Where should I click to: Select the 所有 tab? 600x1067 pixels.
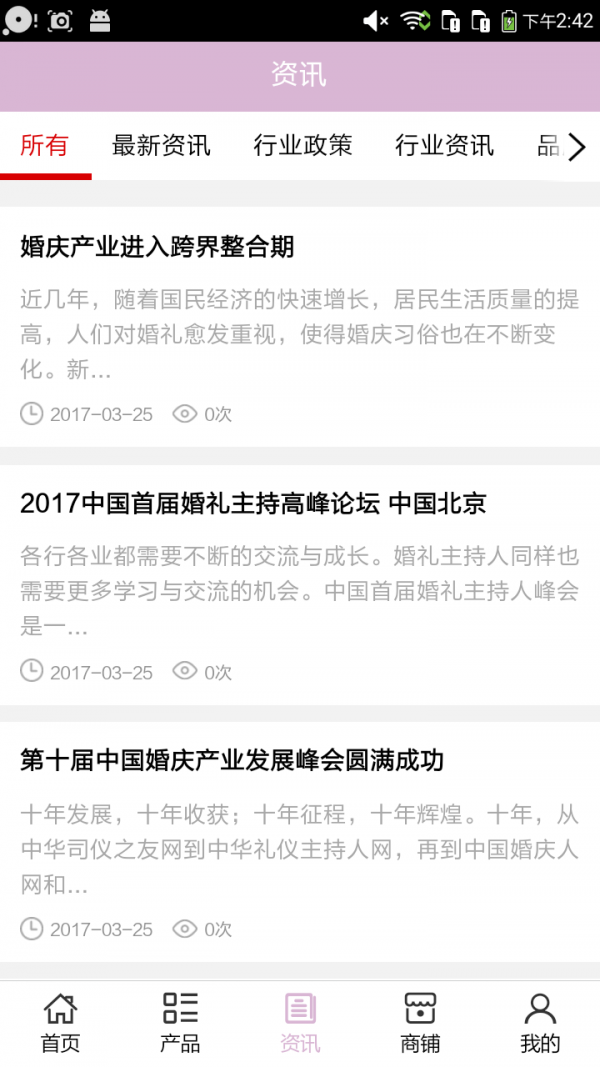pyautogui.click(x=45, y=146)
